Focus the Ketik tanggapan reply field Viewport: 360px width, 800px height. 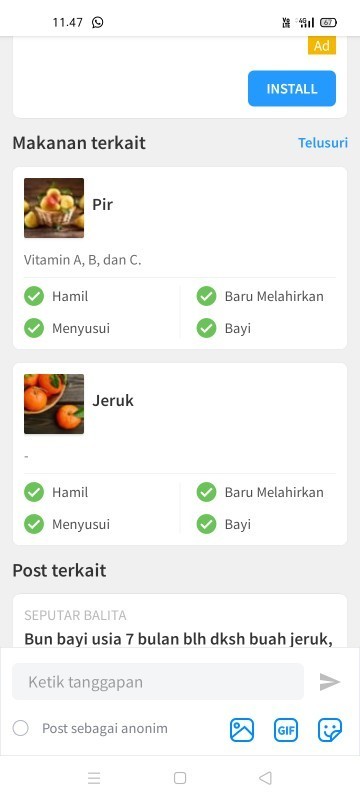coord(158,682)
